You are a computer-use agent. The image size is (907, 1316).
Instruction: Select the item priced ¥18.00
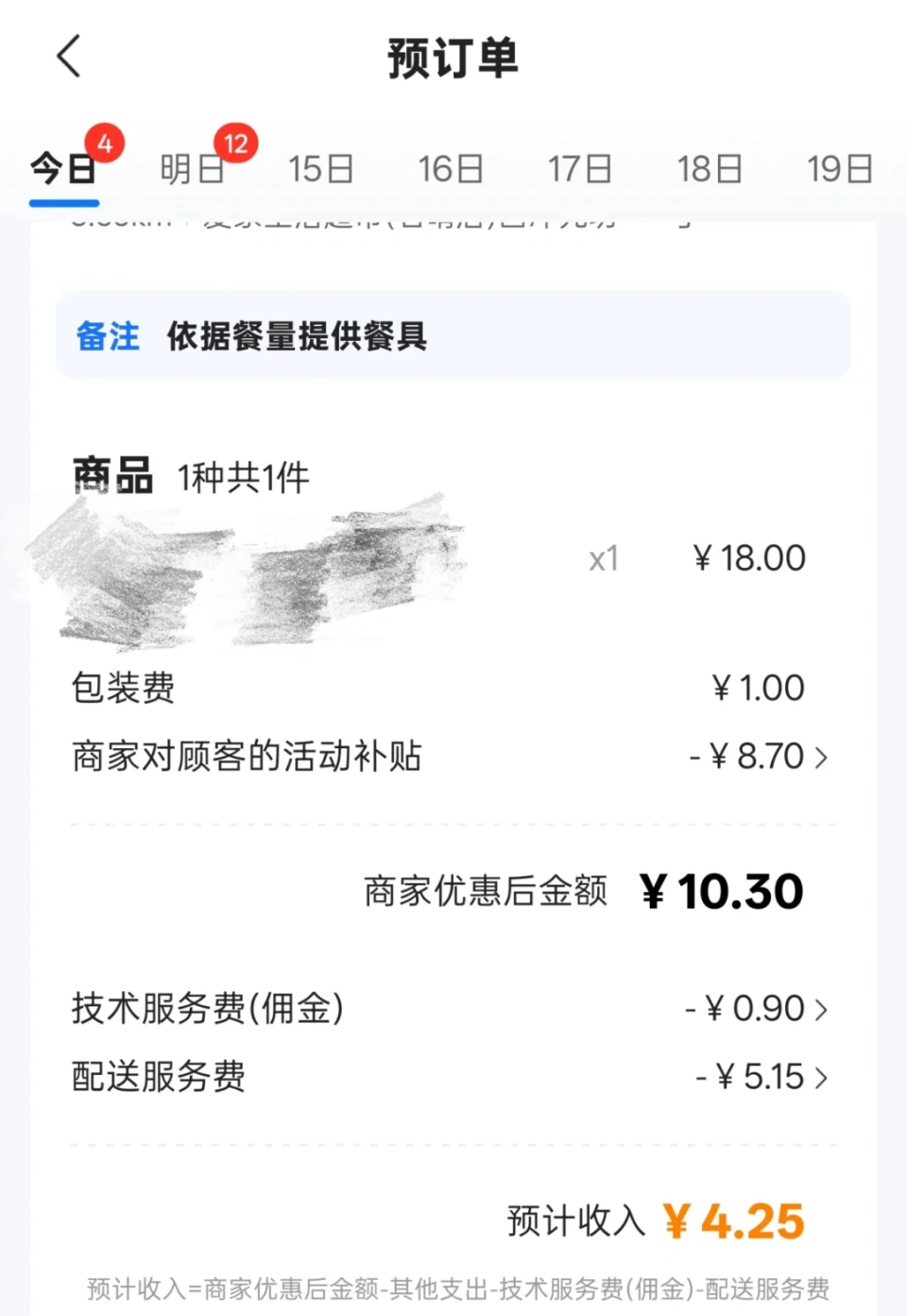747,557
